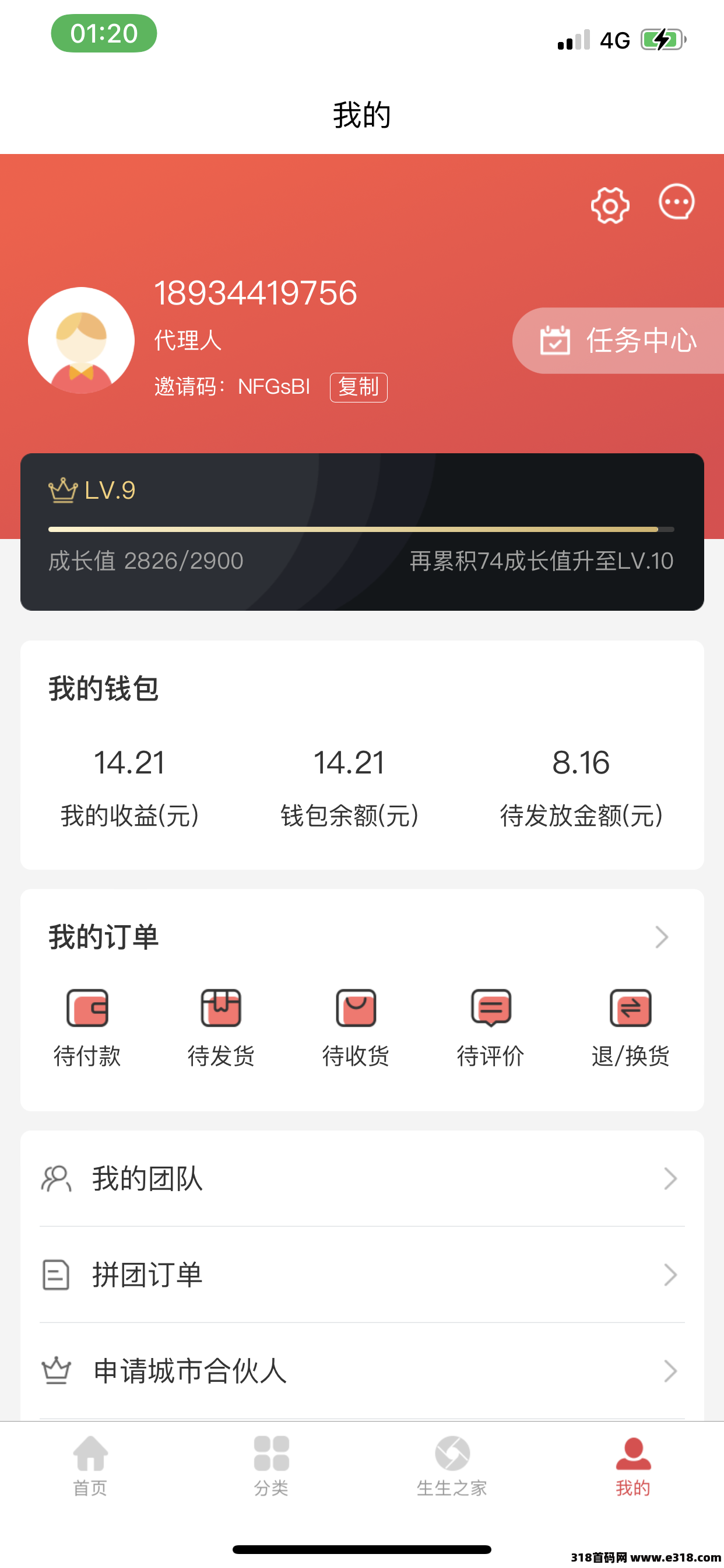The height and width of the screenshot is (1568, 724).
Task: Expand 我的订单 via its chevron
Action: [663, 937]
